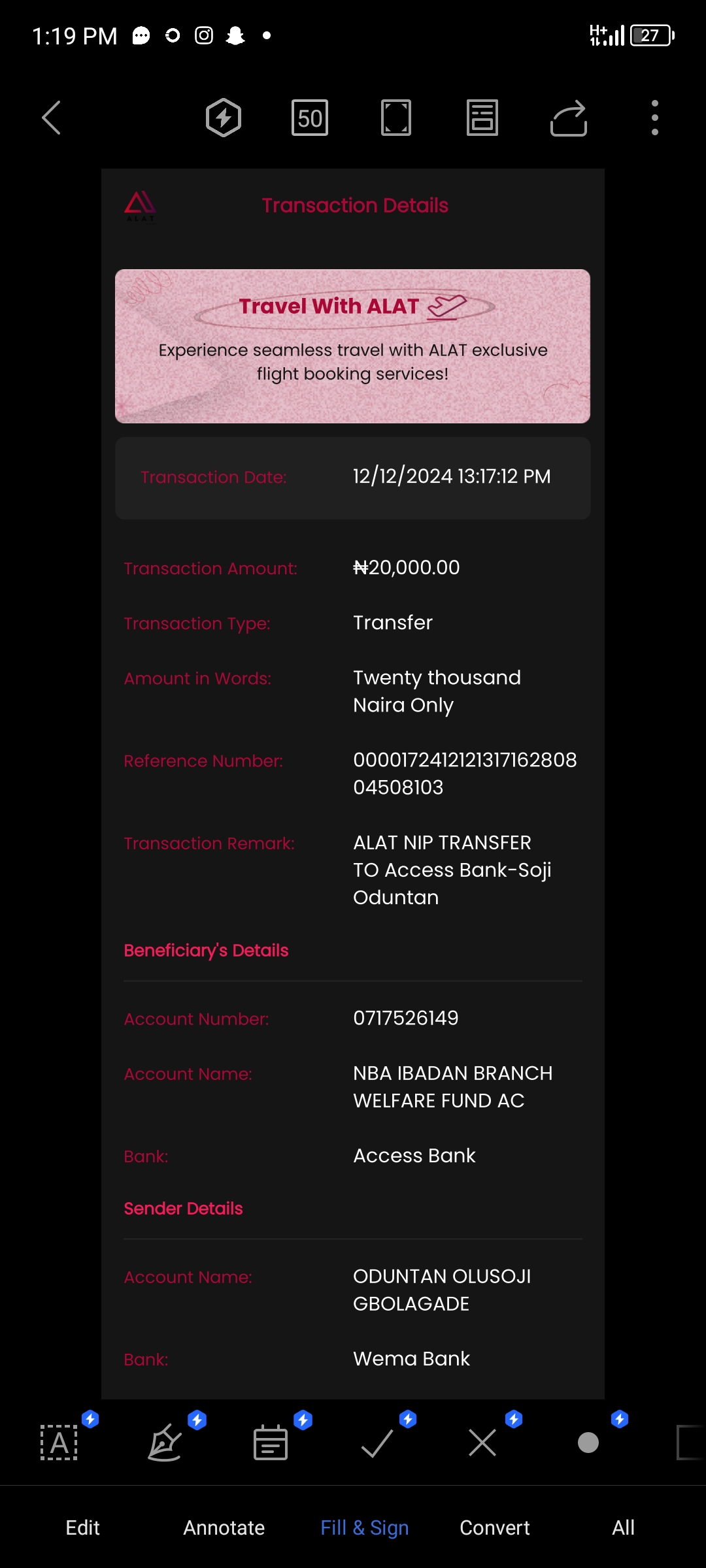Share this PDF document
The image size is (706, 1568).
pos(569,118)
